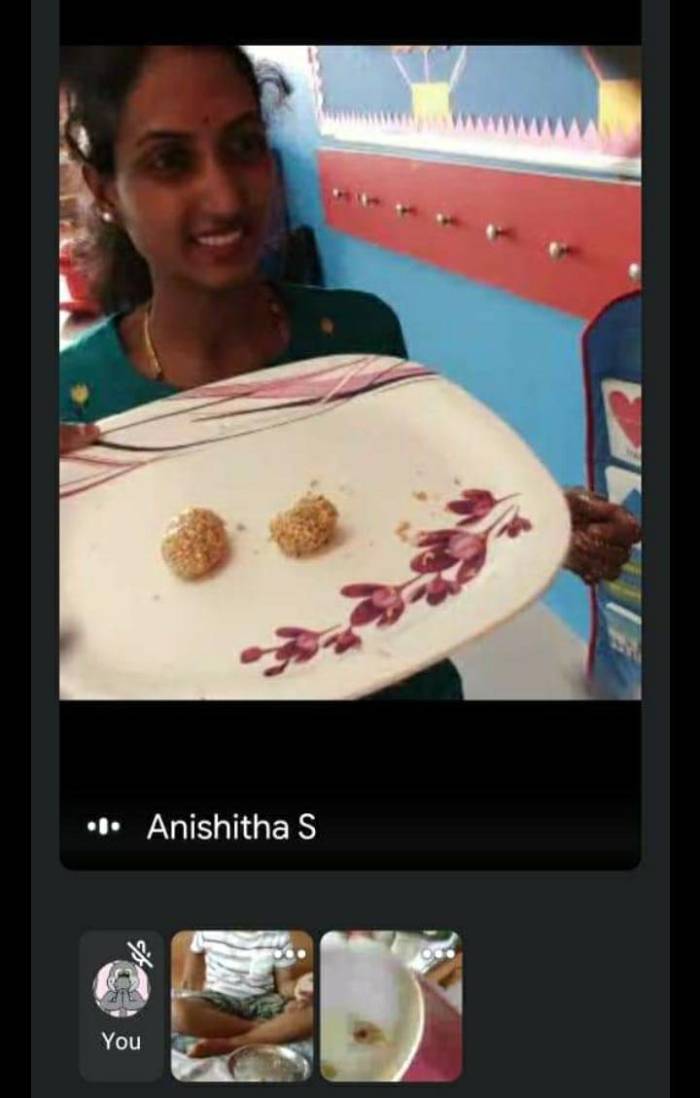
Task: Open the striped-shirt participant's video tile
Action: click(x=241, y=1005)
